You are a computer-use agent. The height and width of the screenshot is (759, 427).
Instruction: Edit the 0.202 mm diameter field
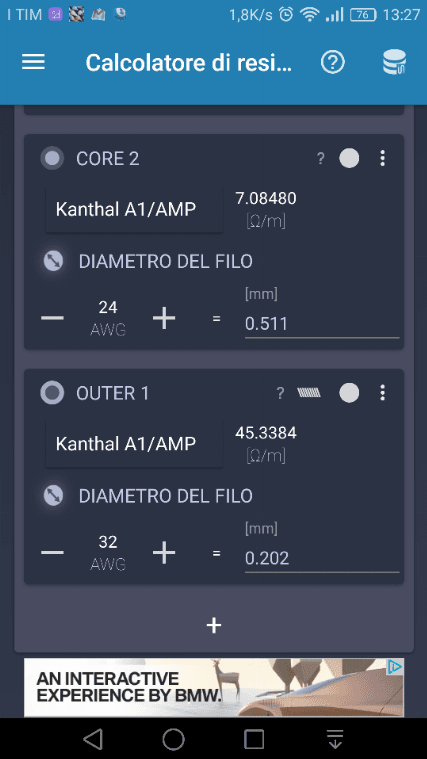322,558
